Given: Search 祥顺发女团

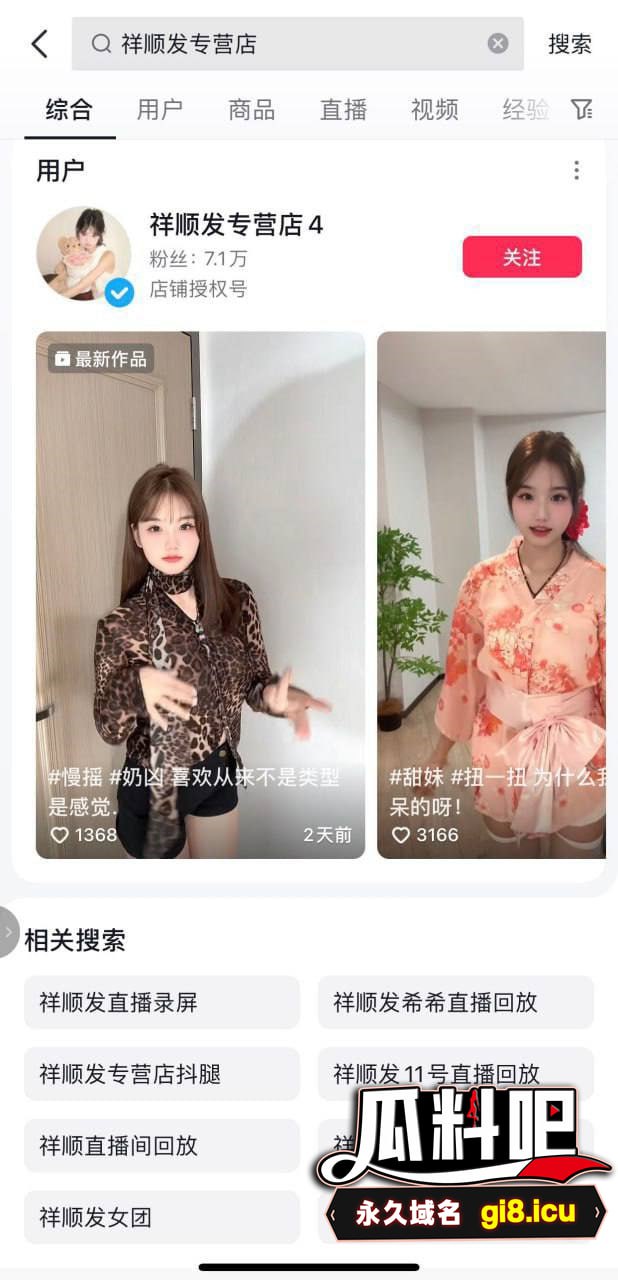Looking at the screenshot, I should coord(161,1217).
